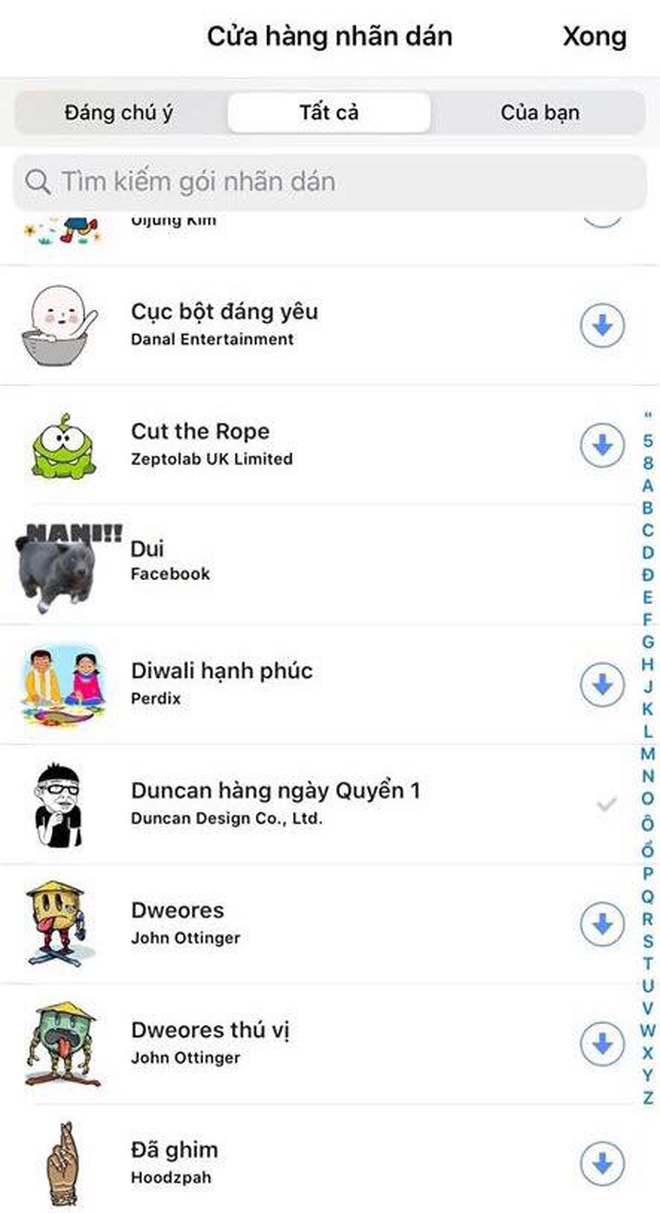Switch to the Đáng chú ý tab

tap(119, 113)
